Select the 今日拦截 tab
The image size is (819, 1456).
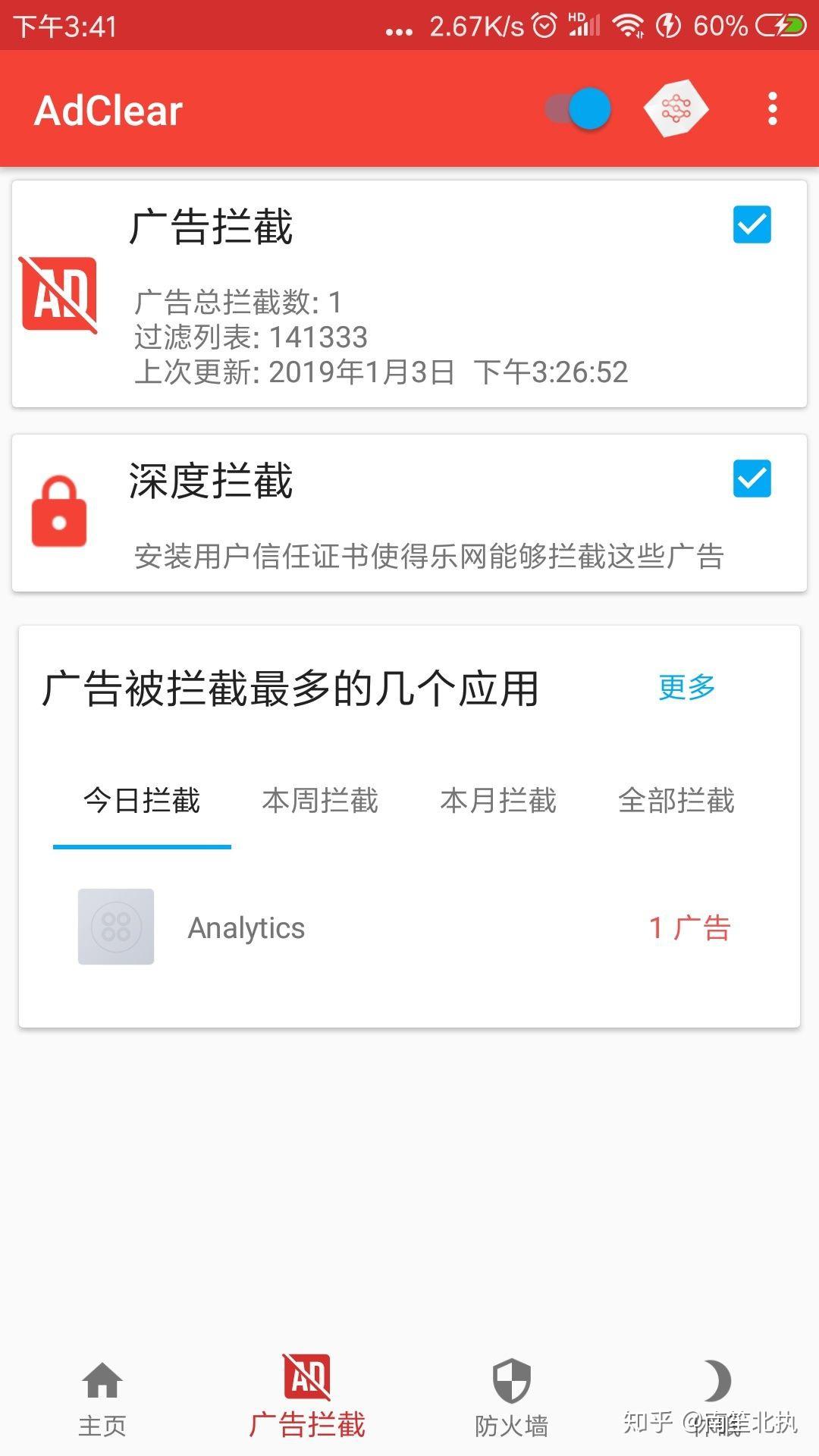pyautogui.click(x=142, y=801)
